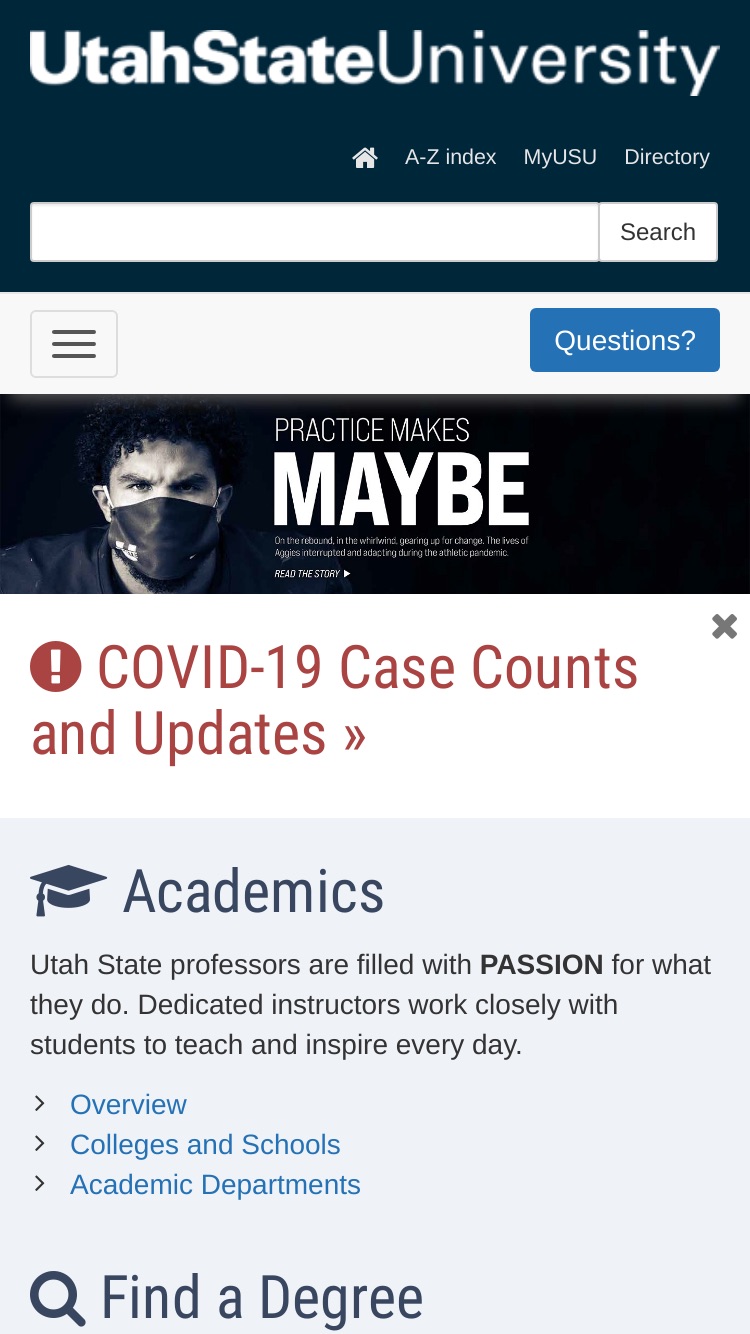Open the Academics Overview link
The width and height of the screenshot is (750, 1334).
click(128, 1104)
